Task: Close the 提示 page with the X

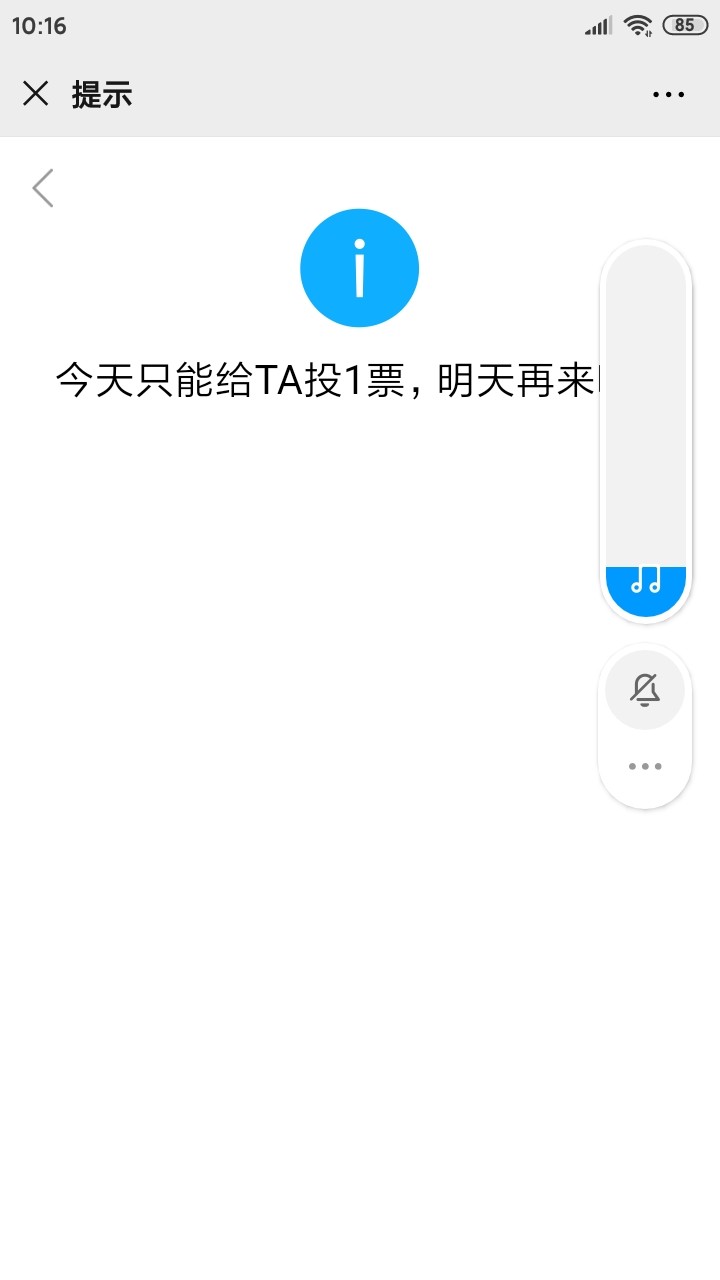Action: [36, 94]
